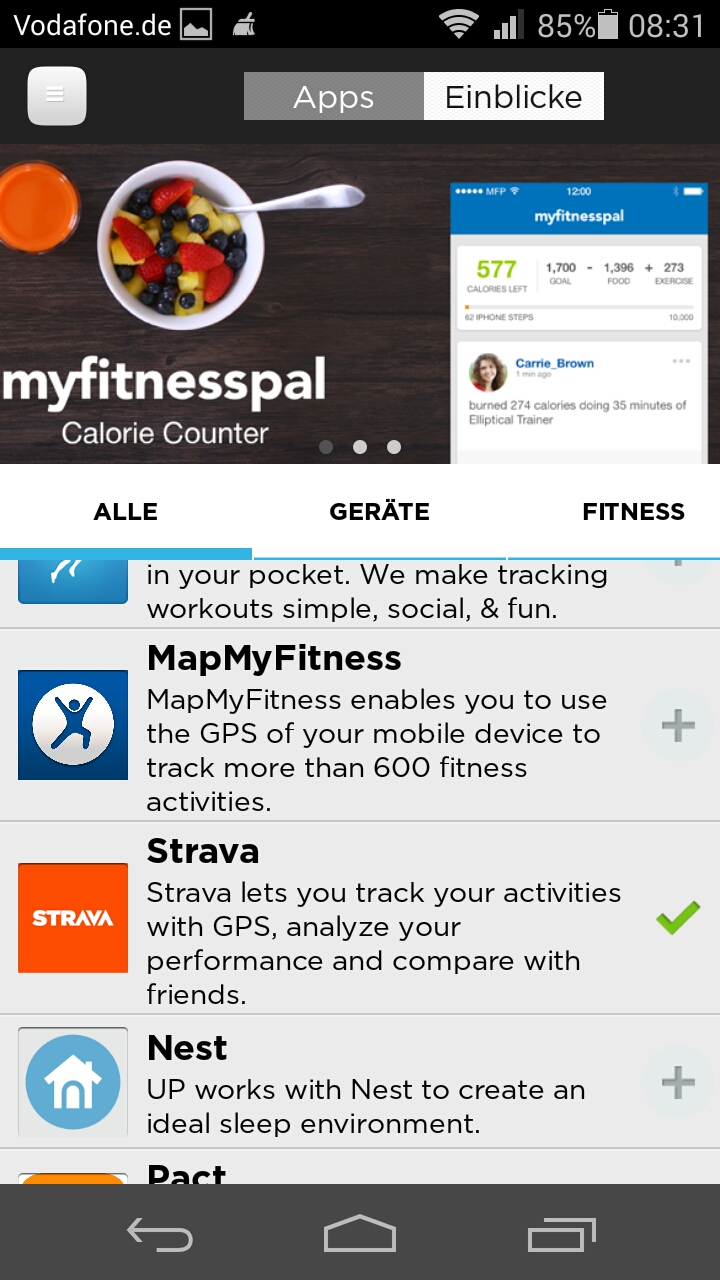Tap the Strava connected checkmark

tap(678, 918)
